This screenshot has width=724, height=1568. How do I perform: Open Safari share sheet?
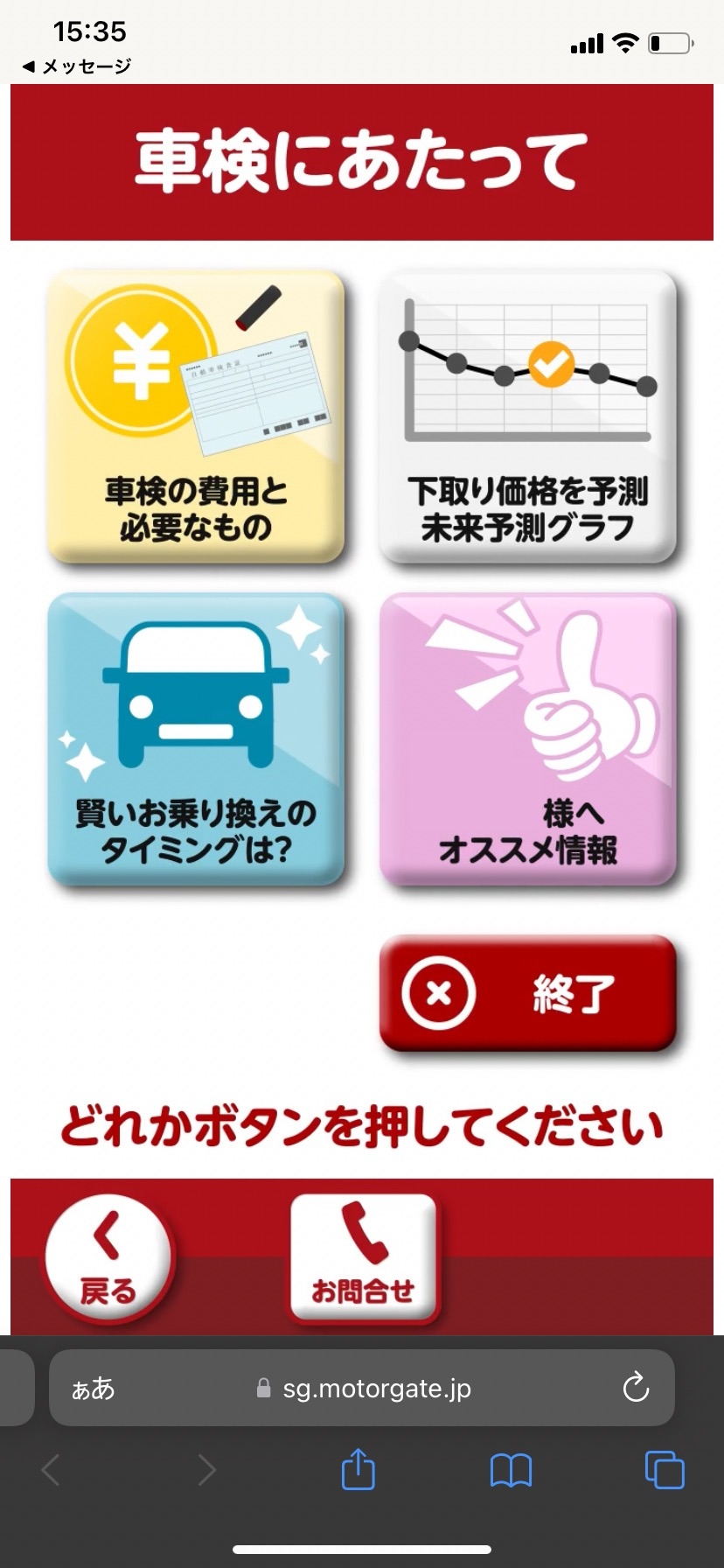(x=358, y=1469)
